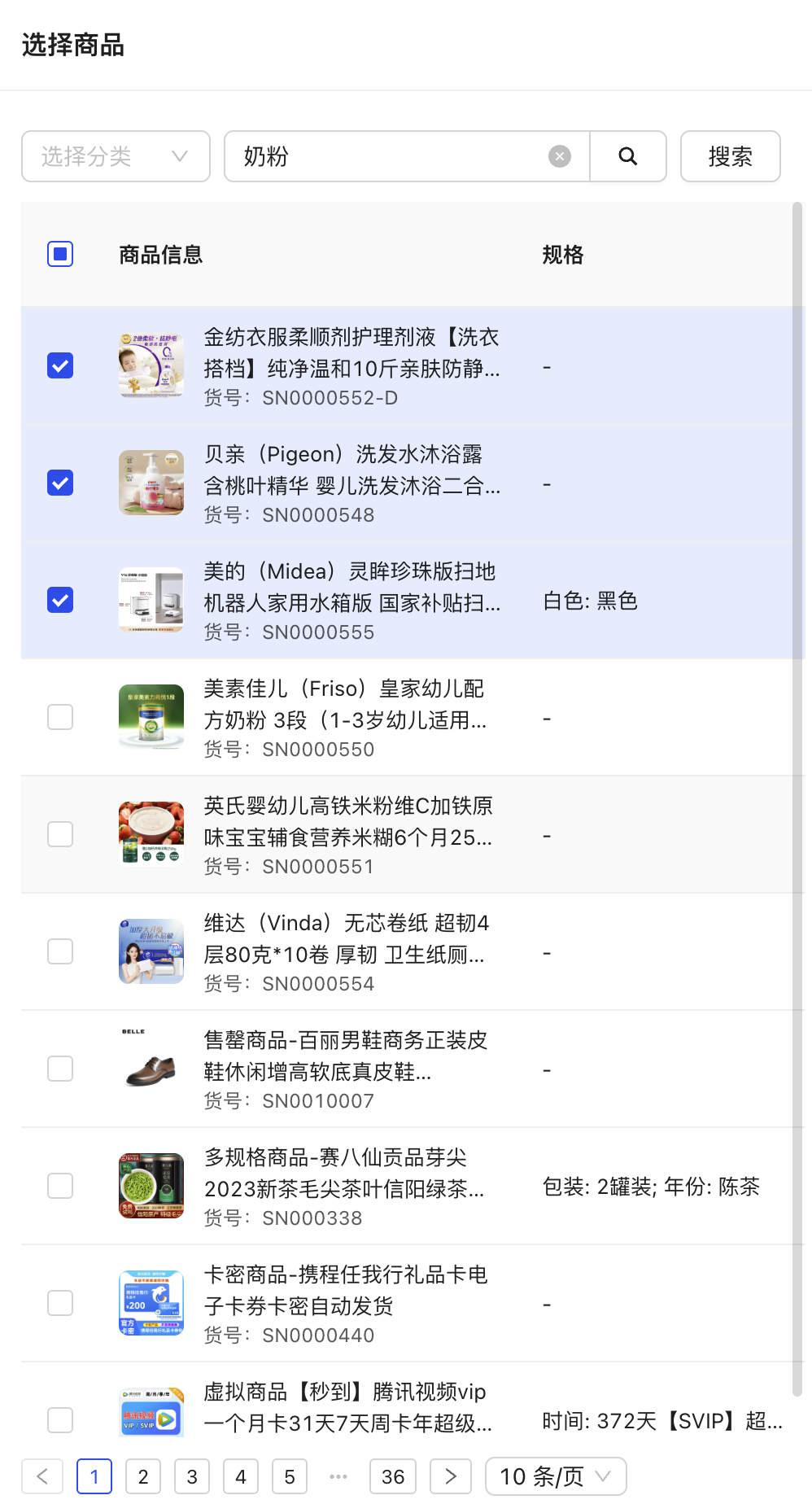Jump to last page 36

tap(393, 1476)
